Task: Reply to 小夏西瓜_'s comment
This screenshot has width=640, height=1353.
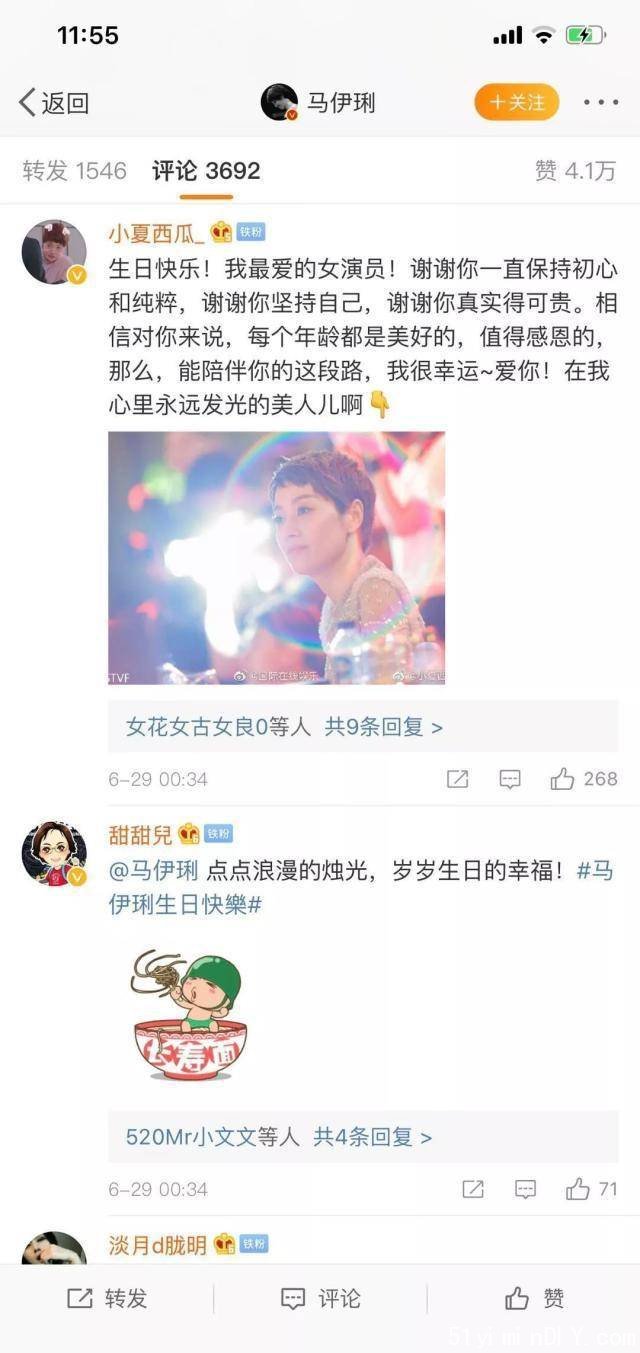Action: click(510, 779)
